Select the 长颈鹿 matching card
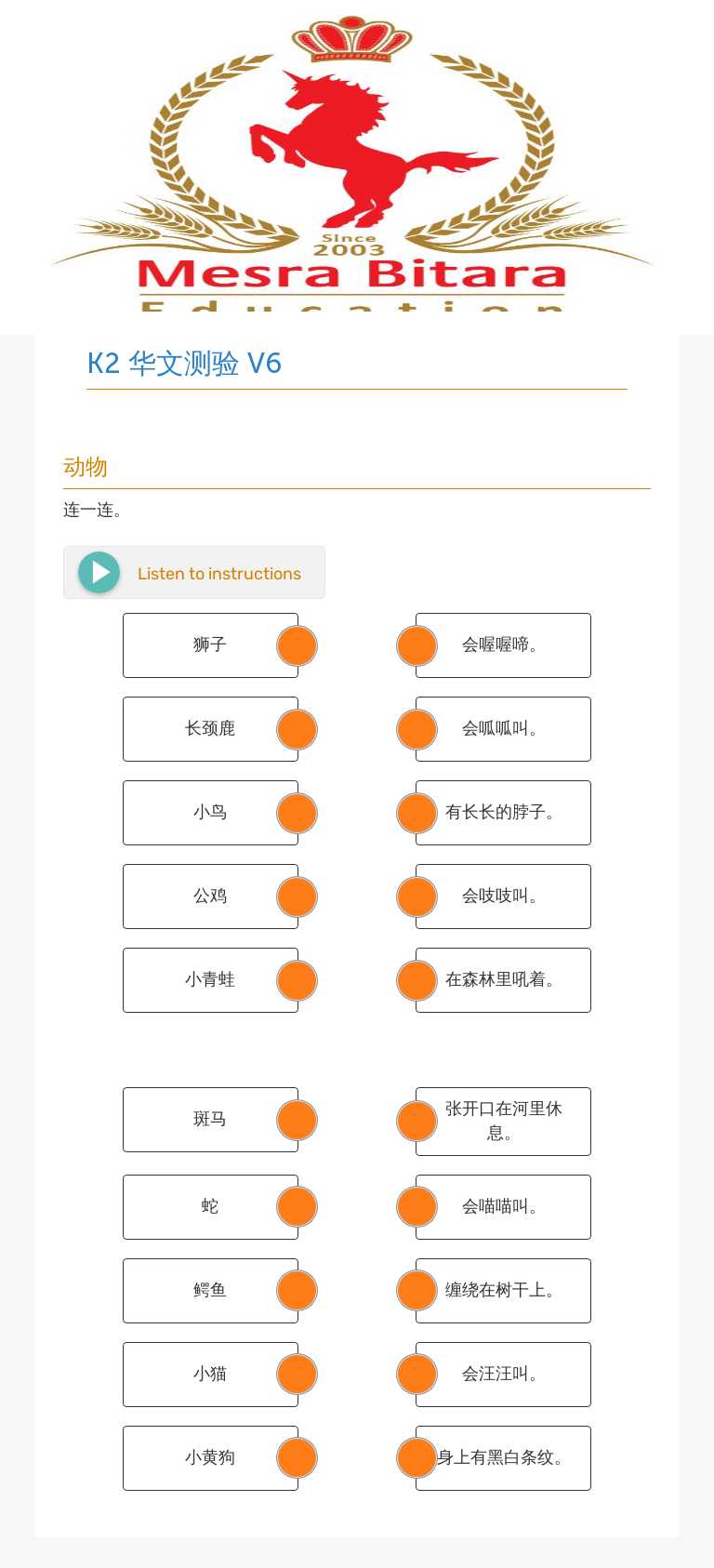714x1568 pixels. click(x=211, y=729)
